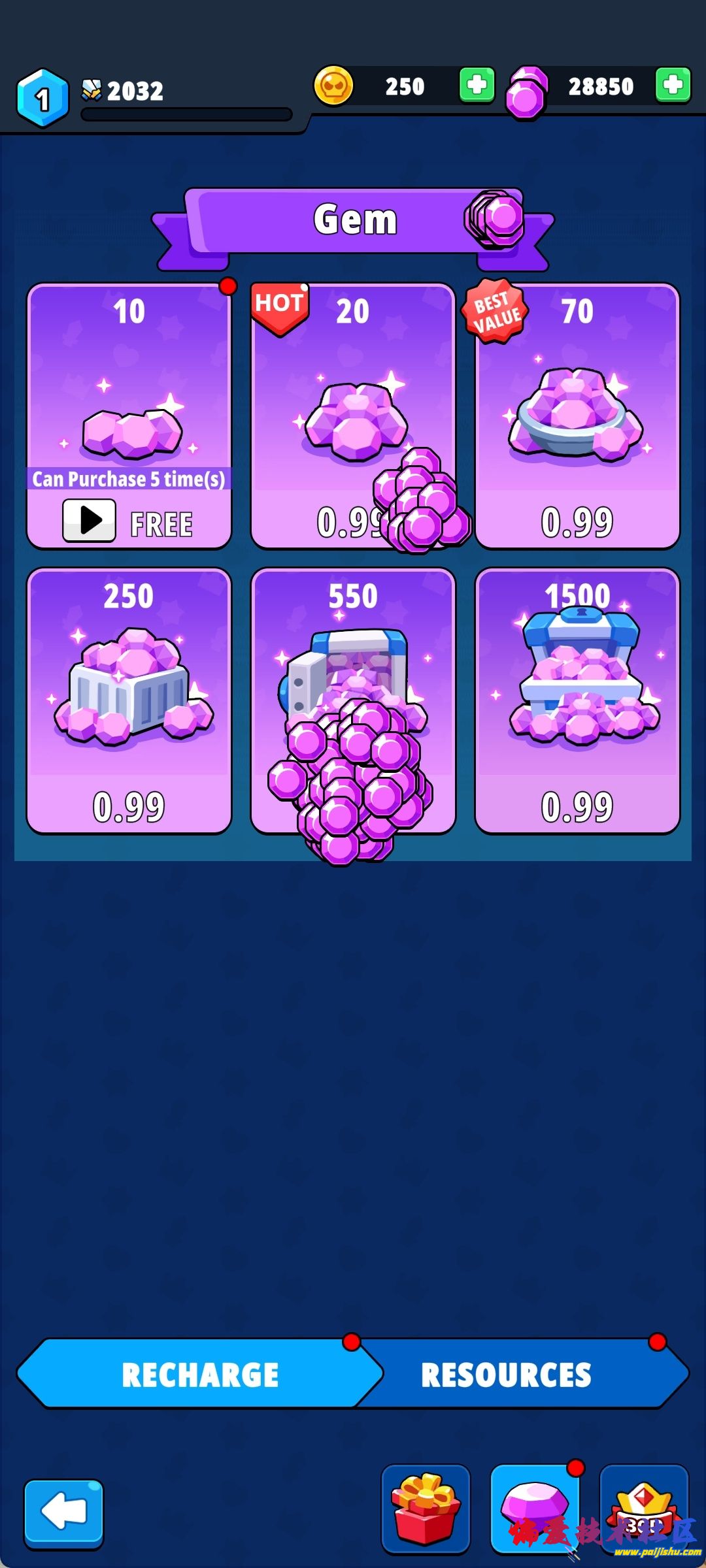
Task: Click the back arrow to exit shop
Action: point(63,1513)
